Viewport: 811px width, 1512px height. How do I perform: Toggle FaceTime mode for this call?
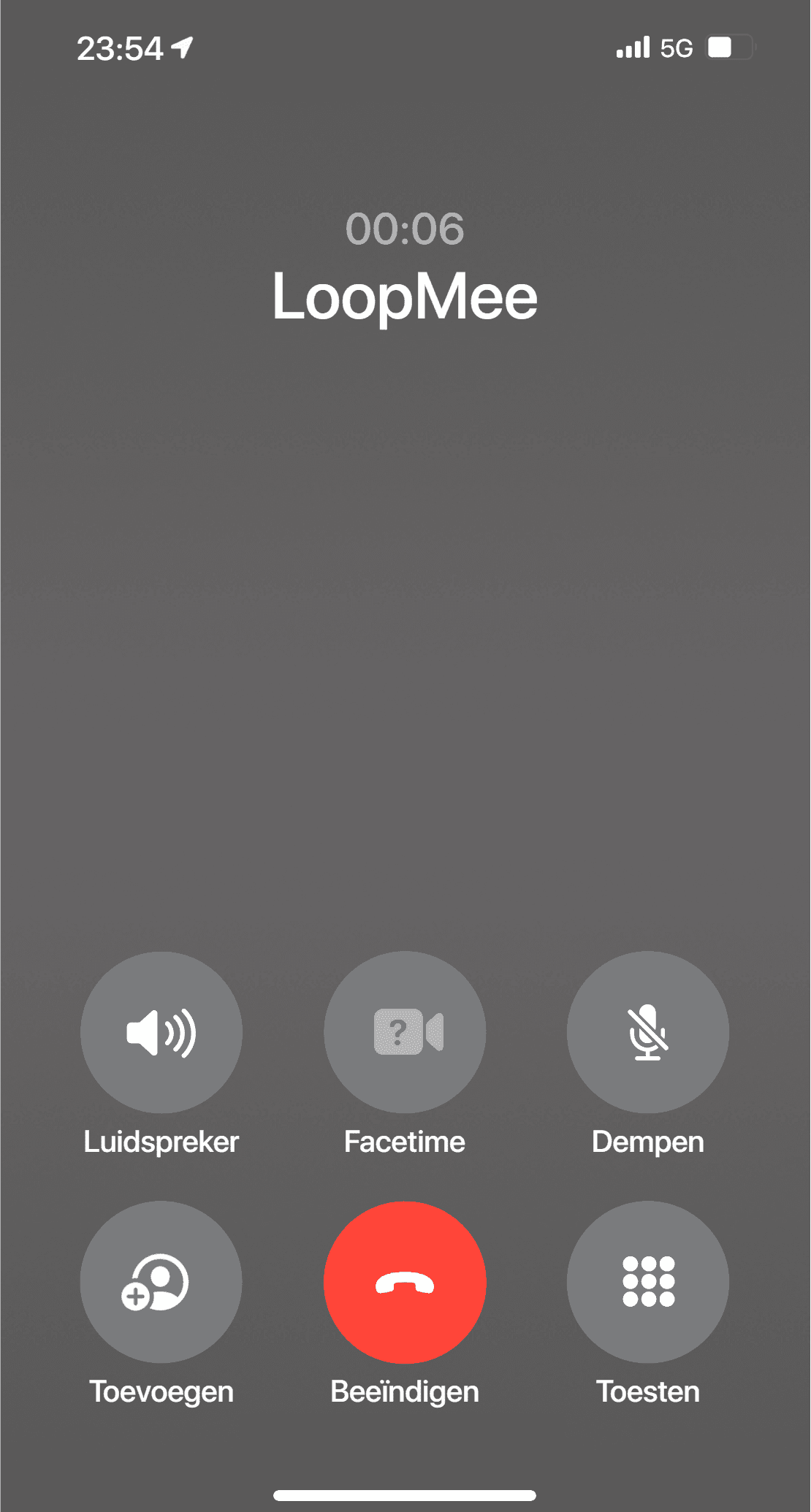pos(404,1031)
